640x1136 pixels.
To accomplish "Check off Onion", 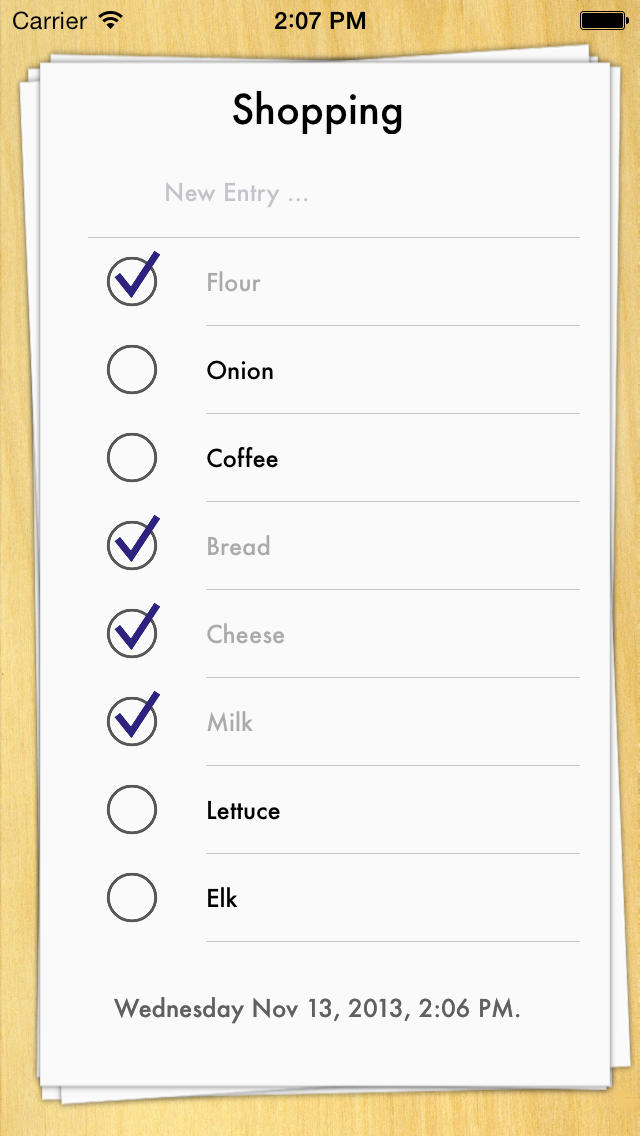I will click(x=132, y=369).
